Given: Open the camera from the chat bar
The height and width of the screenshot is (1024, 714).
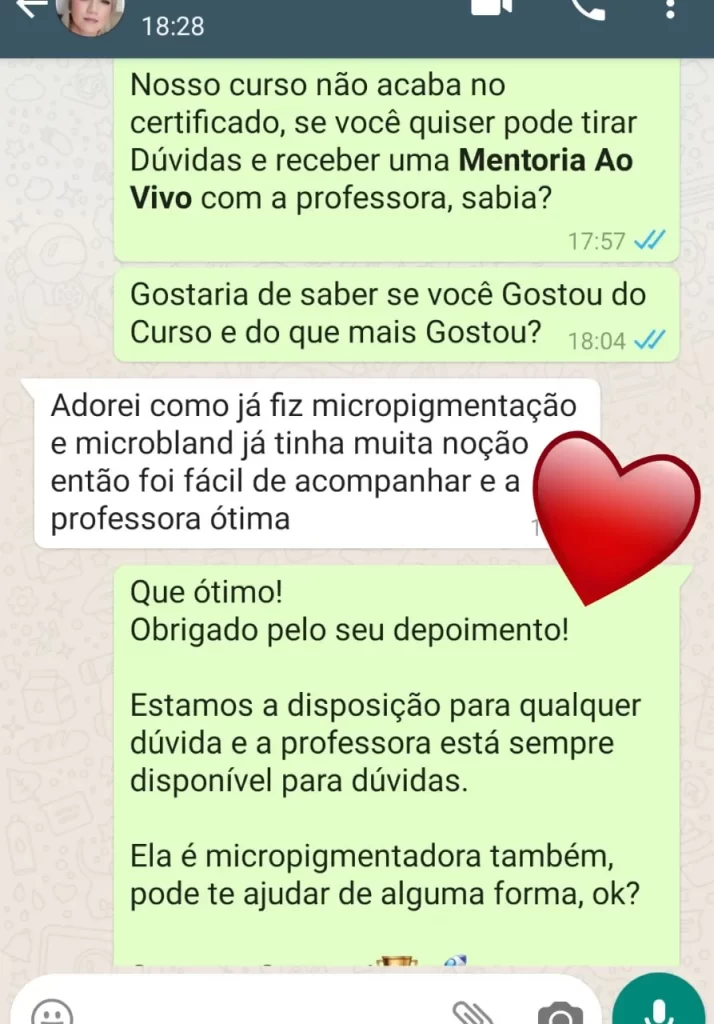Looking at the screenshot, I should (x=559, y=1012).
